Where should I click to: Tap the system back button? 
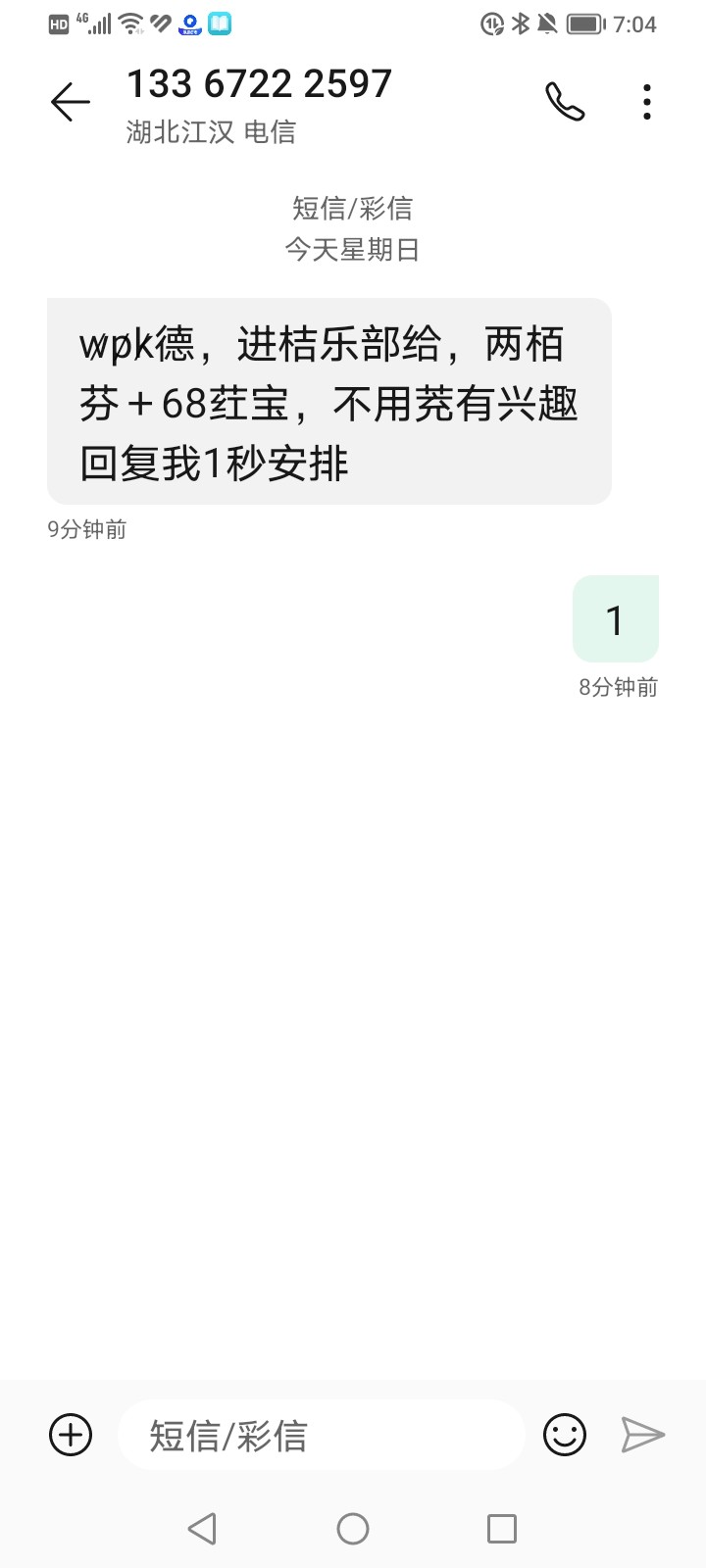click(202, 1528)
